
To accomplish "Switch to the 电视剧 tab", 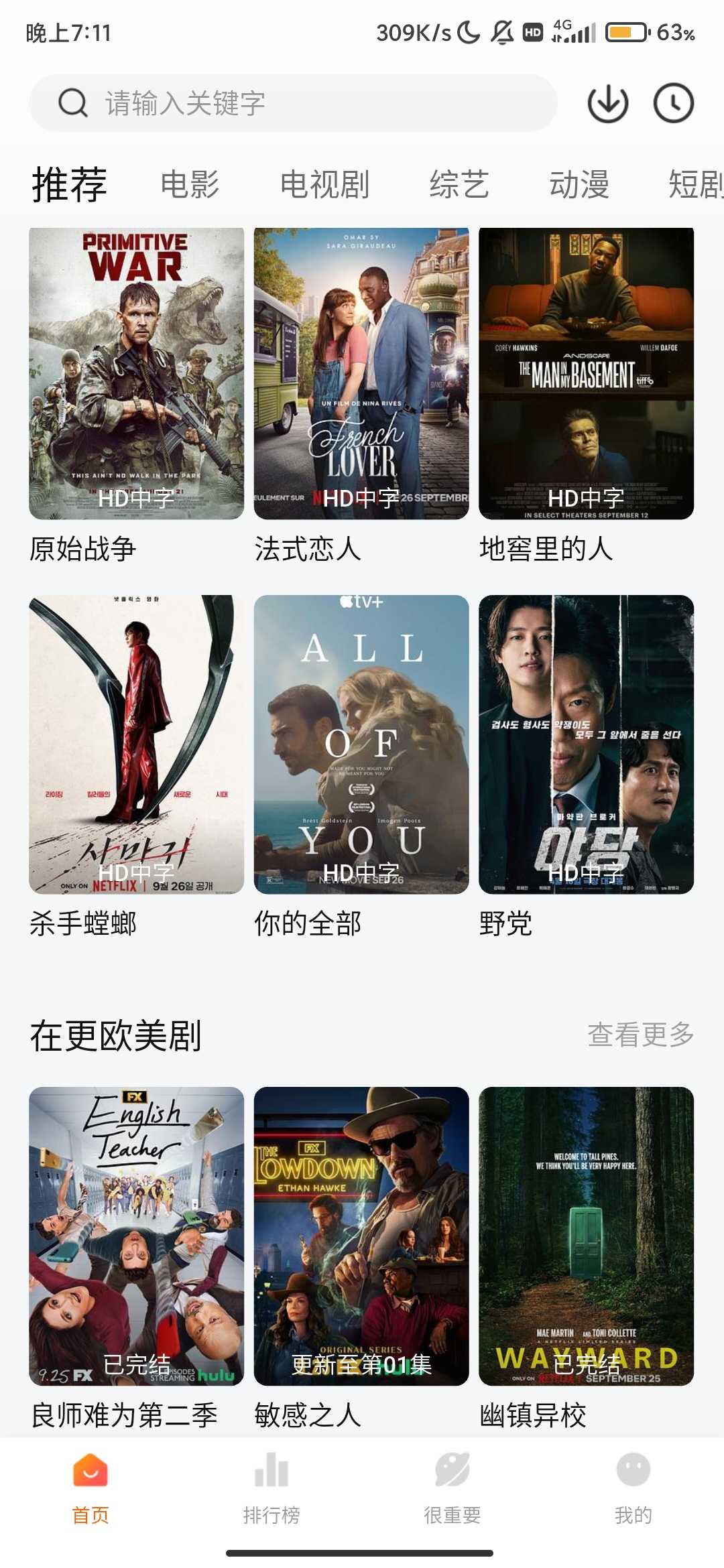I will pyautogui.click(x=324, y=184).
